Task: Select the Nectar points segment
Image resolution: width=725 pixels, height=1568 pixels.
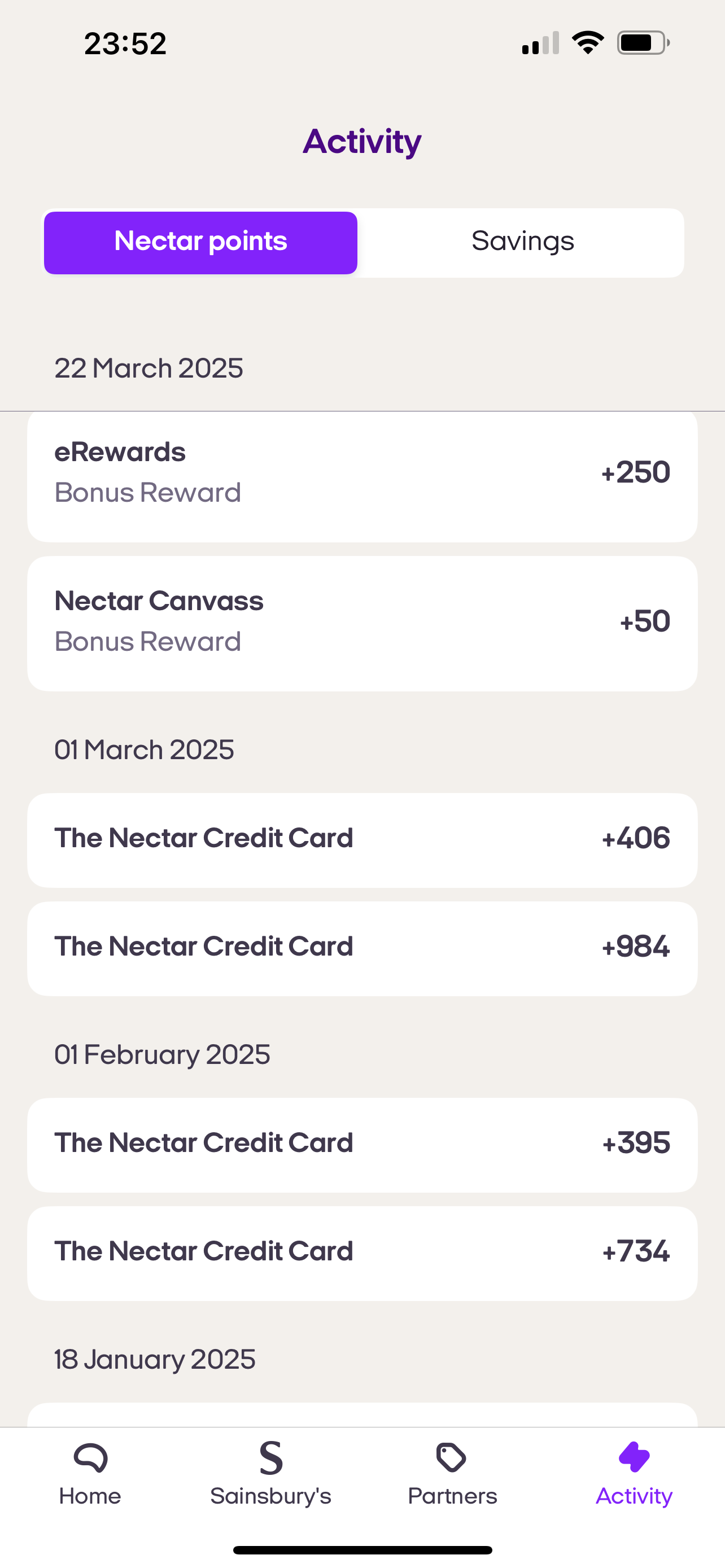Action: tap(200, 242)
